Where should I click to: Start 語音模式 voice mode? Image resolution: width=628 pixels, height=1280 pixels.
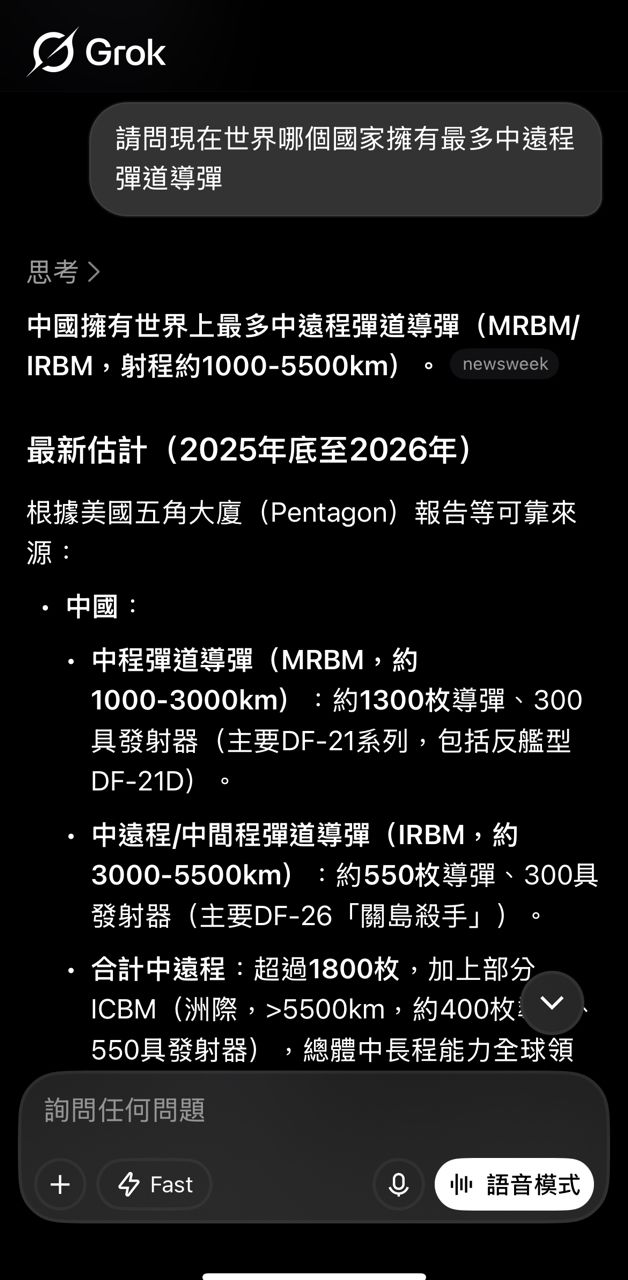pos(514,1185)
